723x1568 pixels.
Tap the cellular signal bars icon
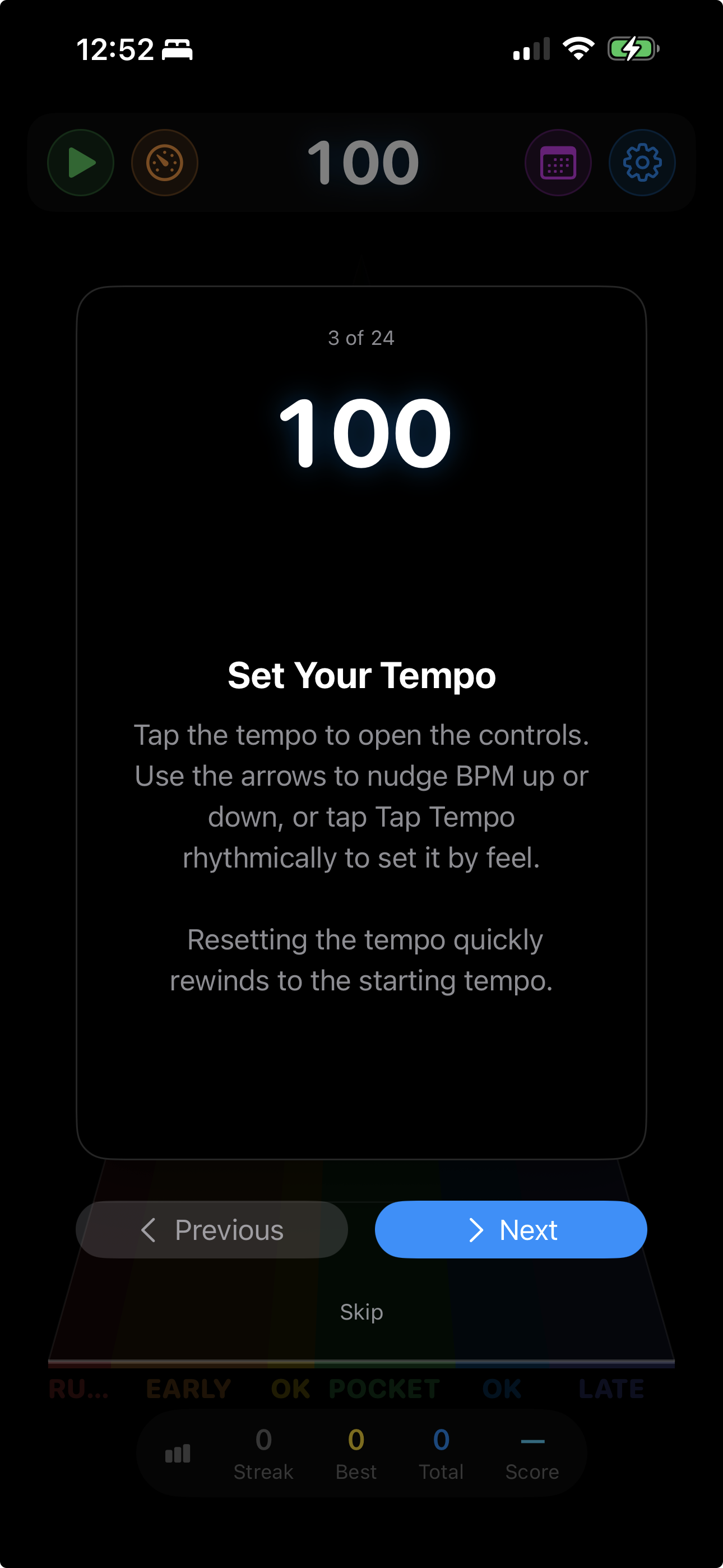click(532, 49)
